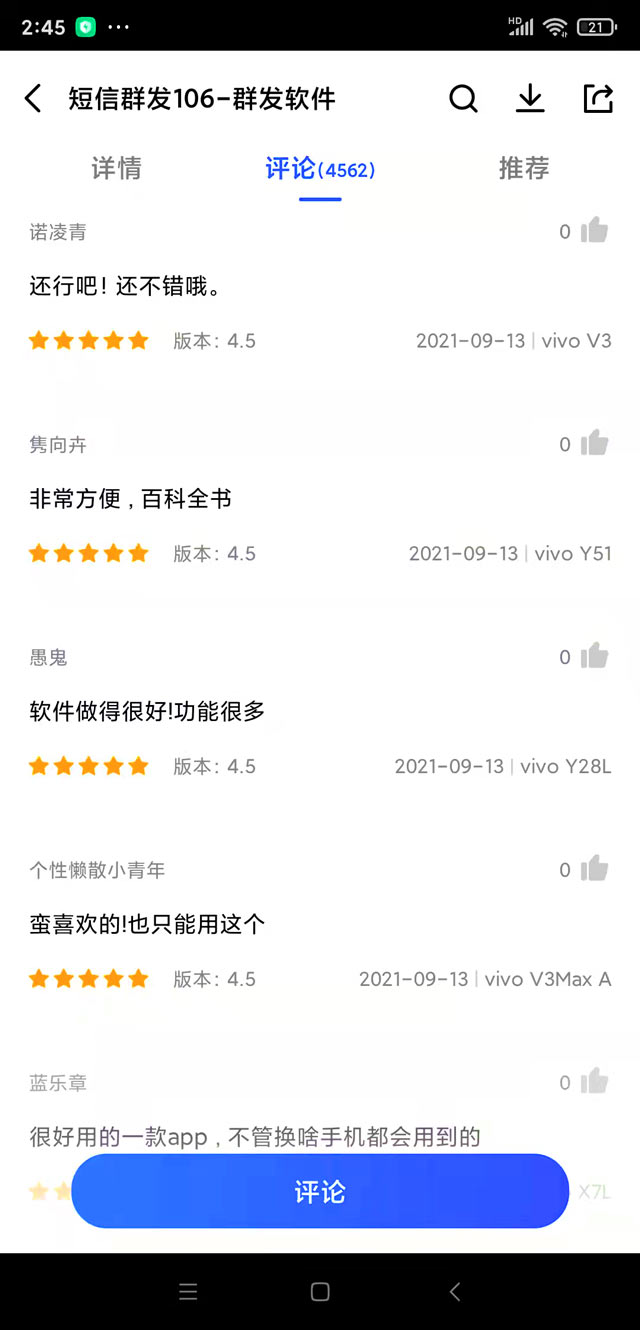Screen dimensions: 640x1330
Task: Share this app via the share icon
Action: point(598,98)
